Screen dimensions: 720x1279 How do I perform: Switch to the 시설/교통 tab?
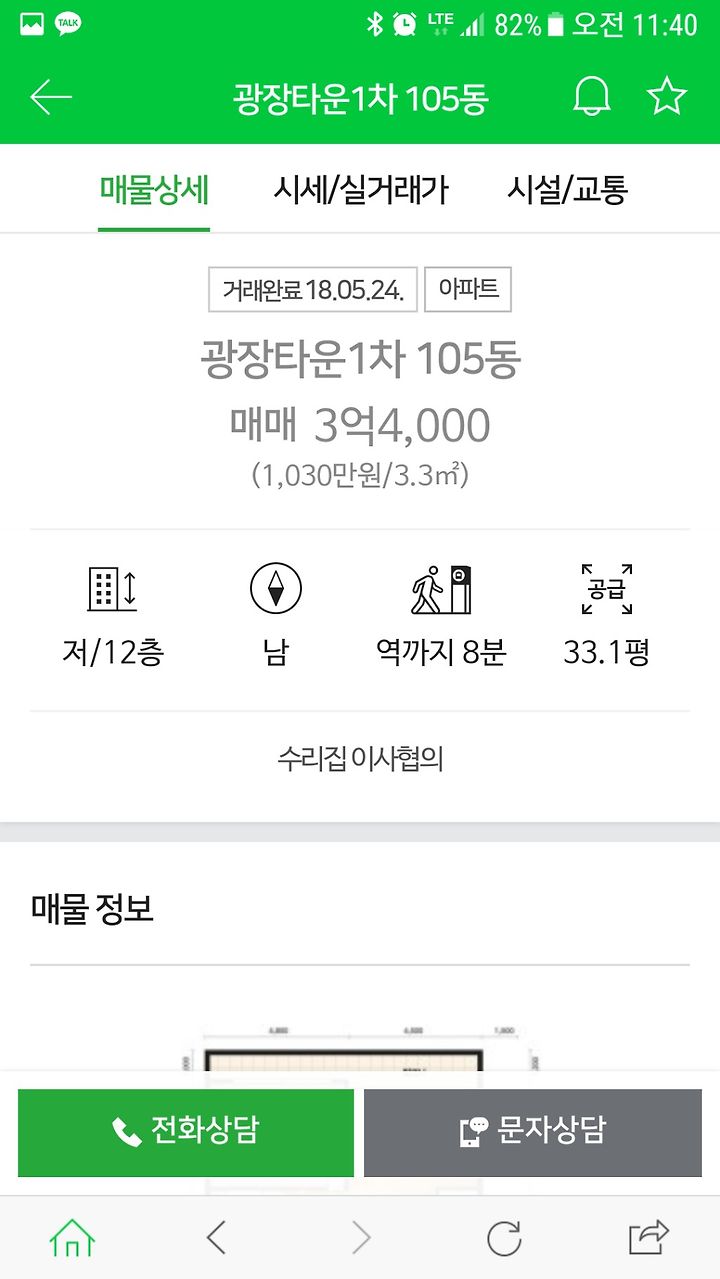coord(567,189)
